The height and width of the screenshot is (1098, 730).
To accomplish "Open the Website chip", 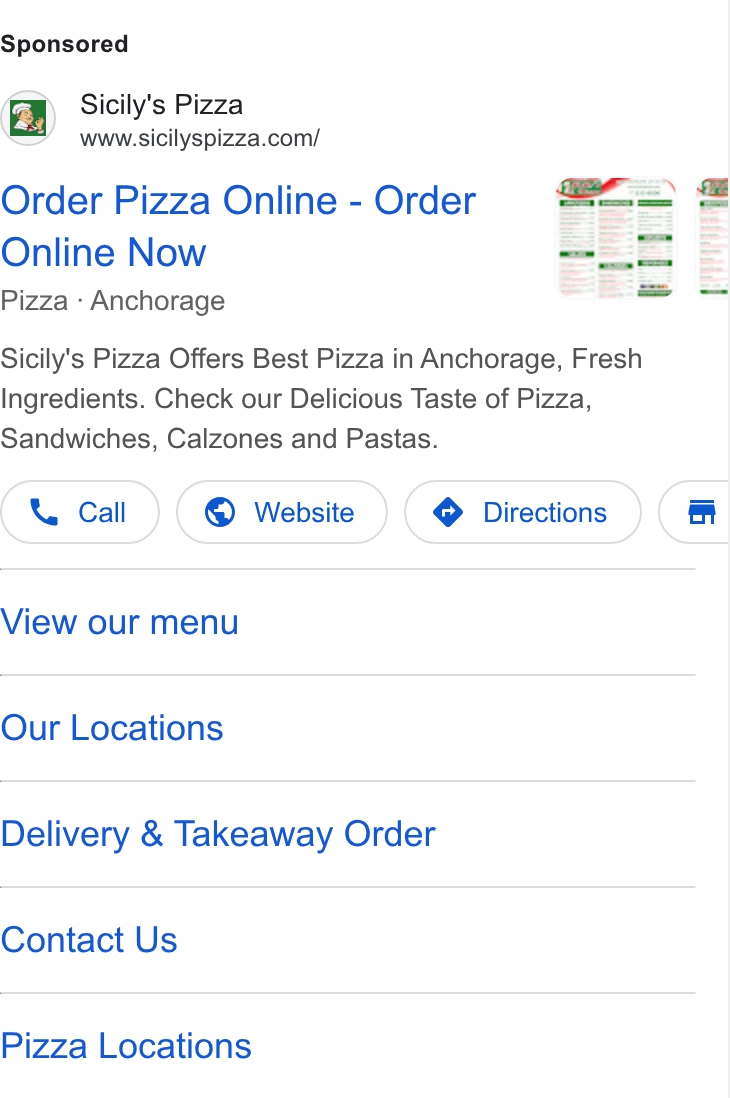I will point(282,512).
